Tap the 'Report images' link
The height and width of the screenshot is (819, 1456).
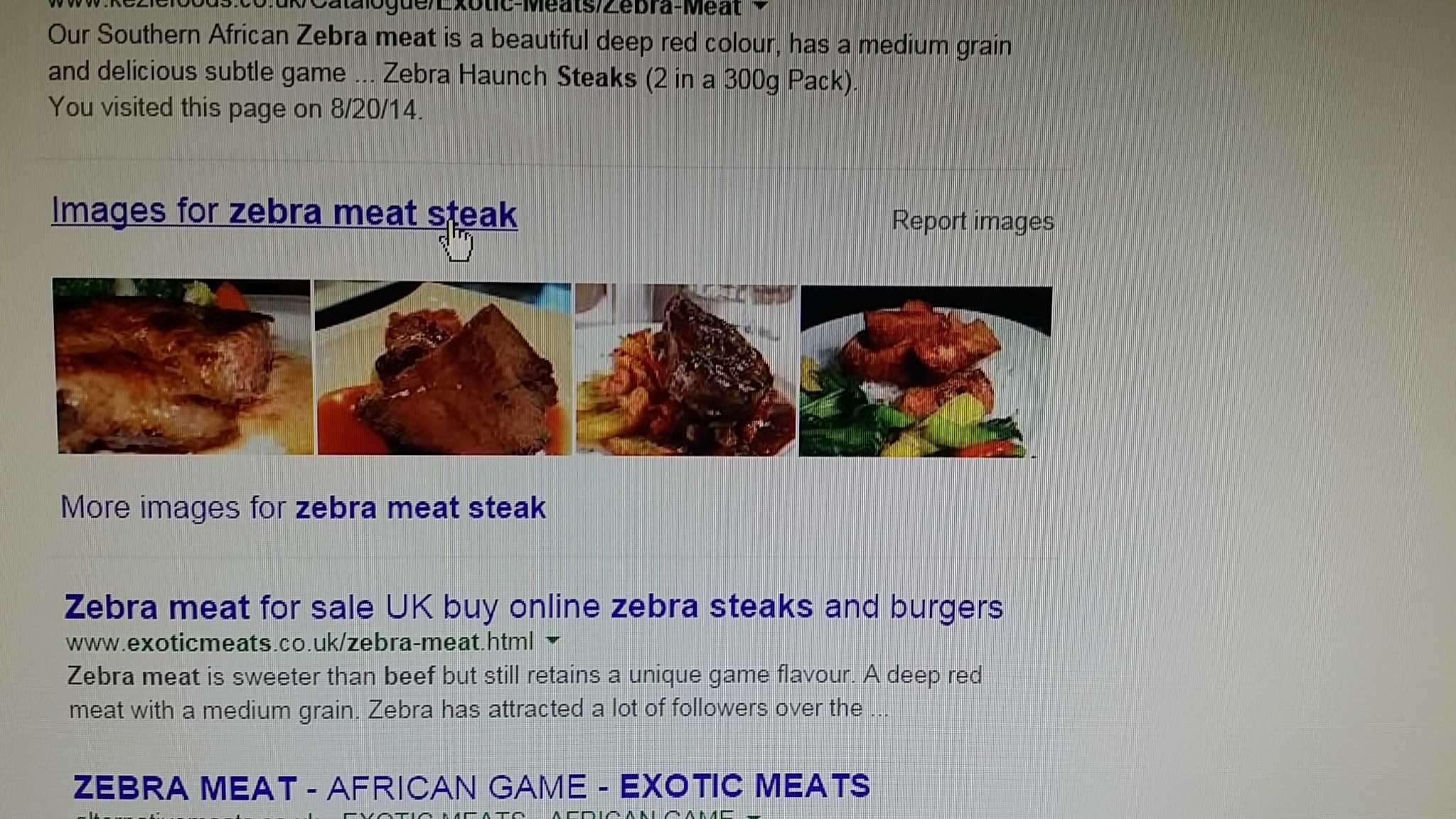(x=972, y=221)
